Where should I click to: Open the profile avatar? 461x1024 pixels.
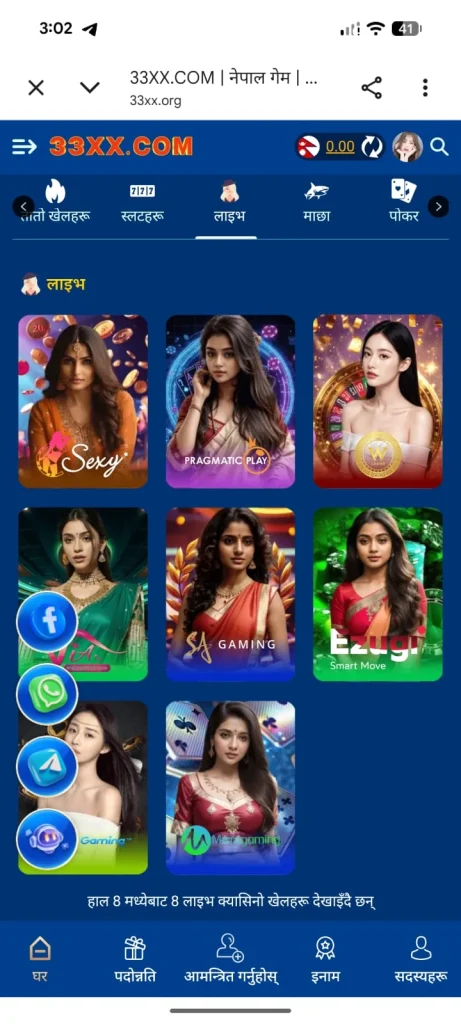pos(407,146)
